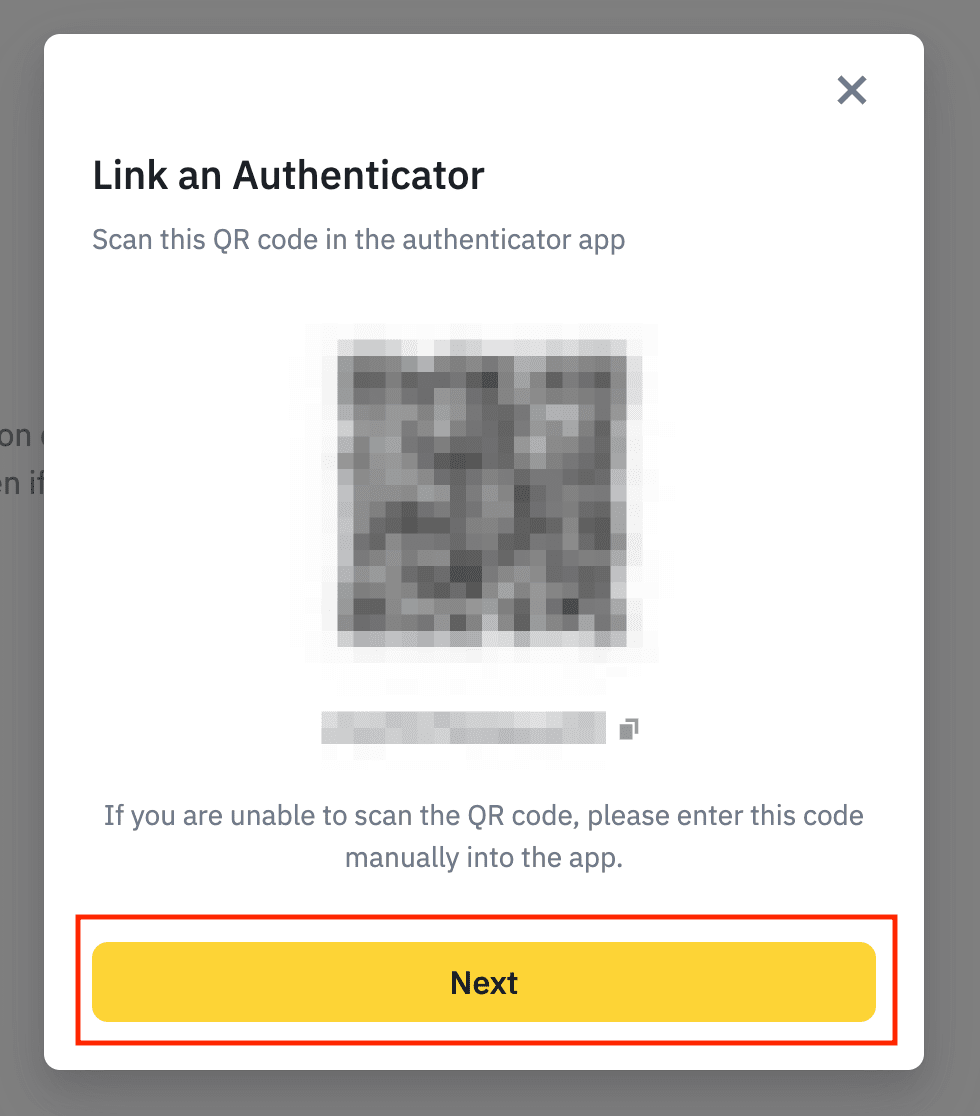Tap the yellow Next button
Screen dimensions: 980x1116
484,982
